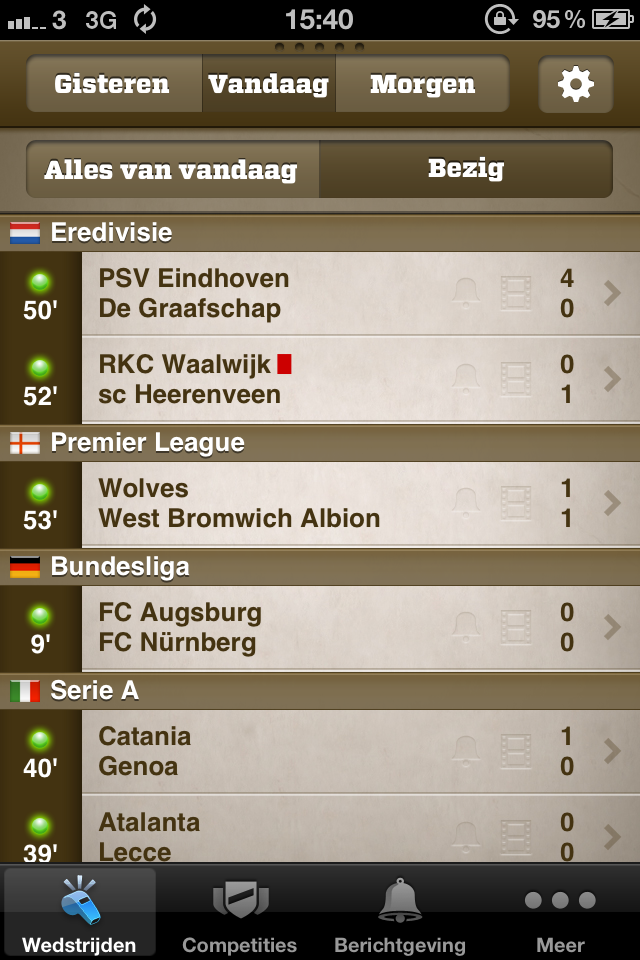Open the Meer tab
The width and height of the screenshot is (640, 960).
point(560,915)
